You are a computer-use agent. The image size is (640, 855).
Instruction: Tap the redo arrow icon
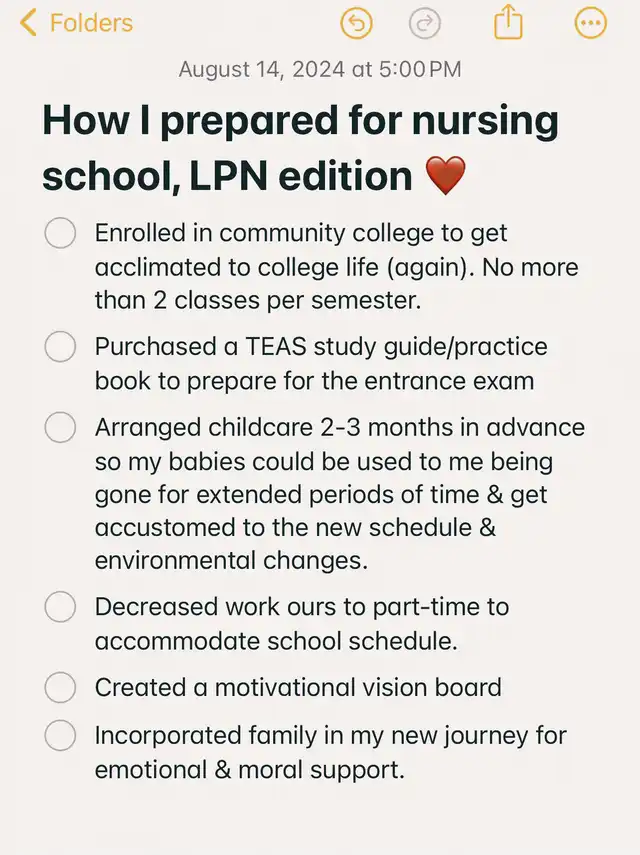pos(426,23)
